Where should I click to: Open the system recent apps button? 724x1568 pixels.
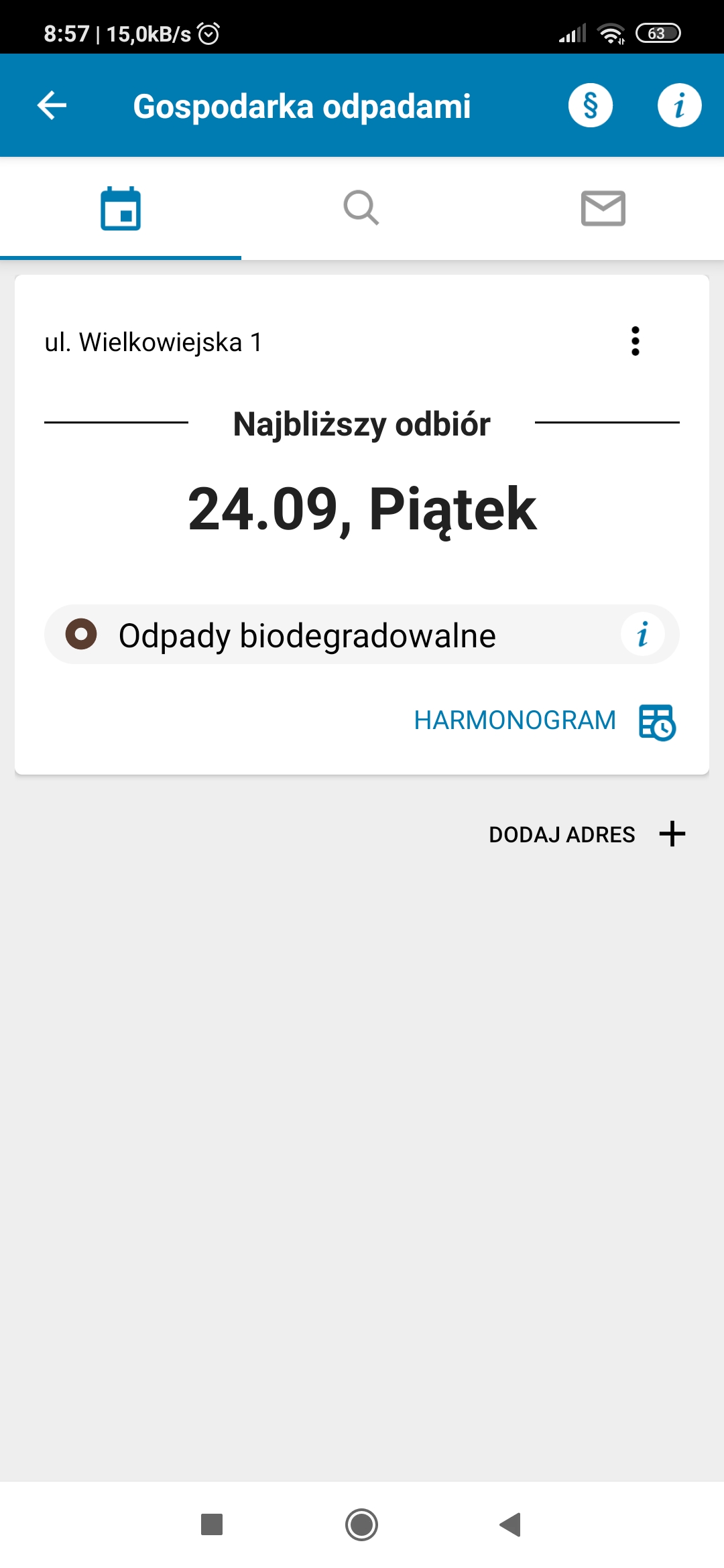click(x=212, y=1524)
